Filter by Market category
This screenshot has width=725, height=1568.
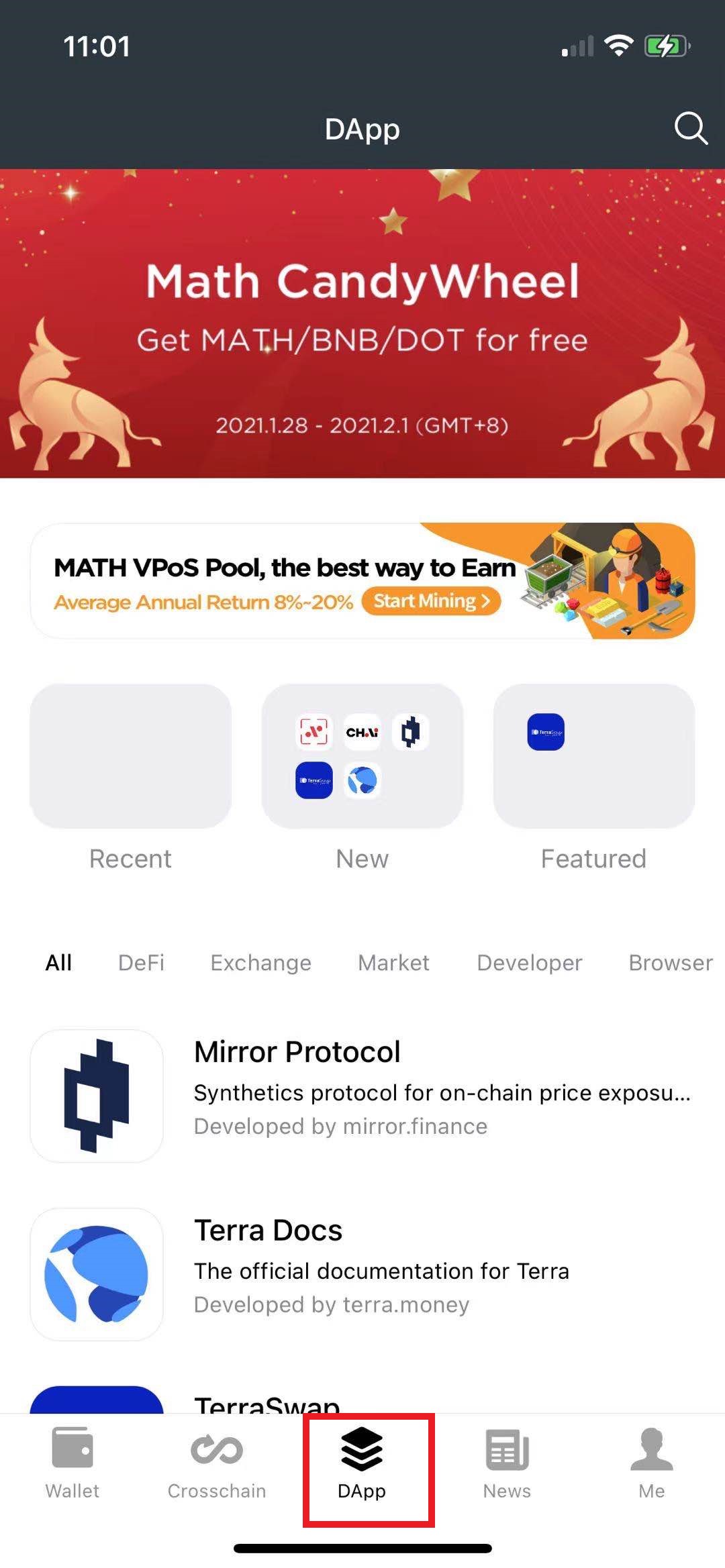(x=393, y=963)
